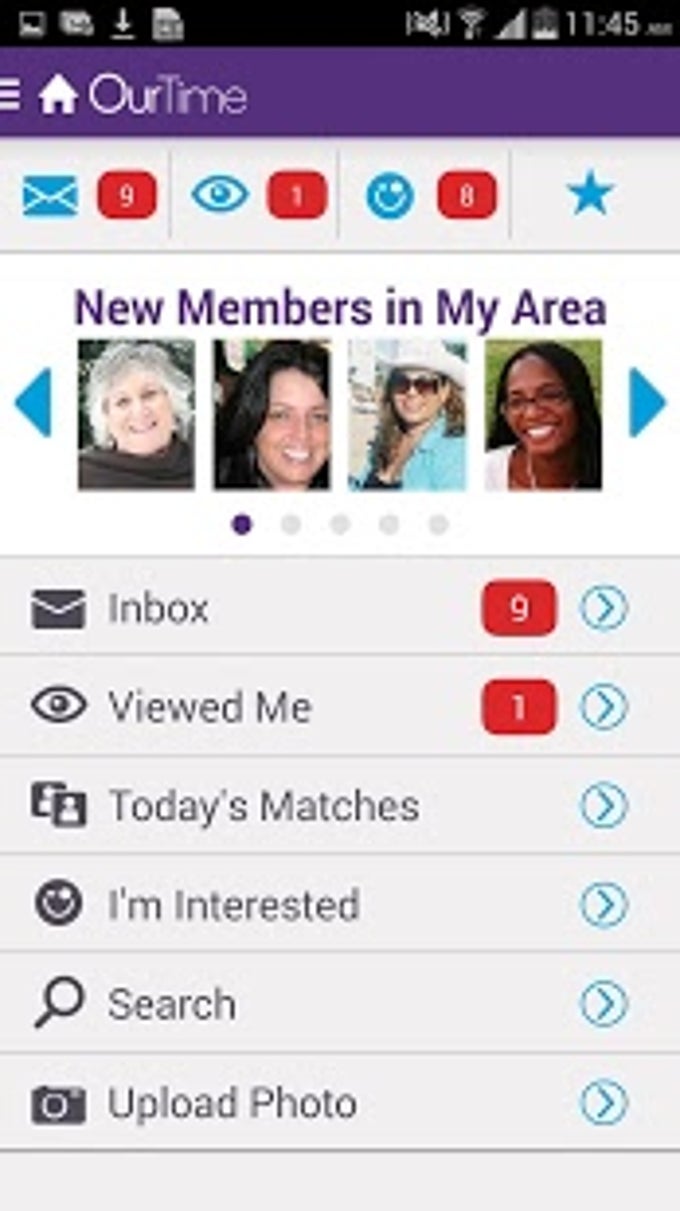This screenshot has height=1211, width=680.
Task: Open the Inbox row
Action: pos(340,608)
